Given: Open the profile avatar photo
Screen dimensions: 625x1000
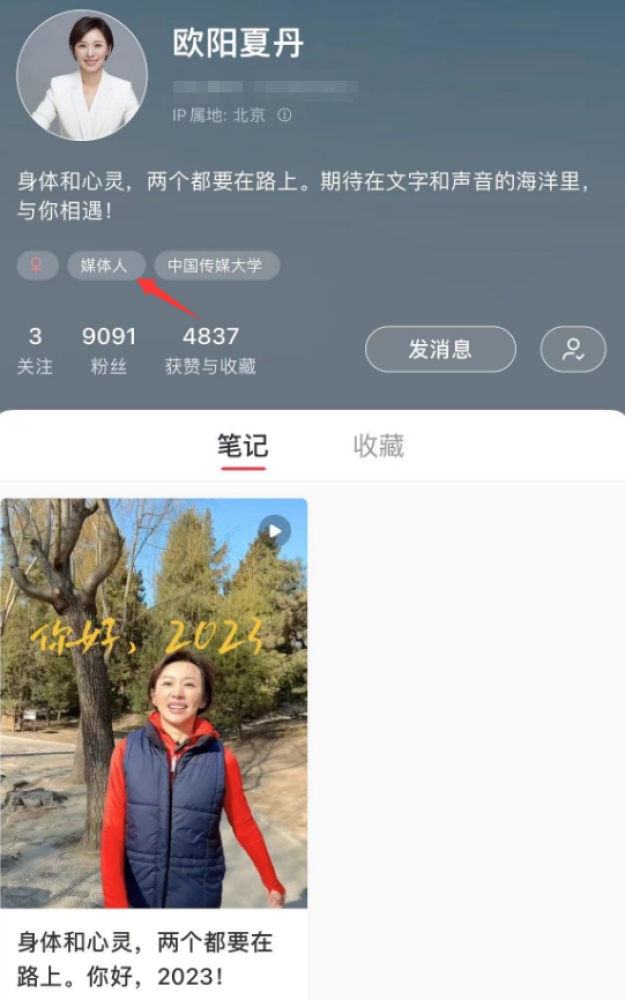Looking at the screenshot, I should 82,76.
